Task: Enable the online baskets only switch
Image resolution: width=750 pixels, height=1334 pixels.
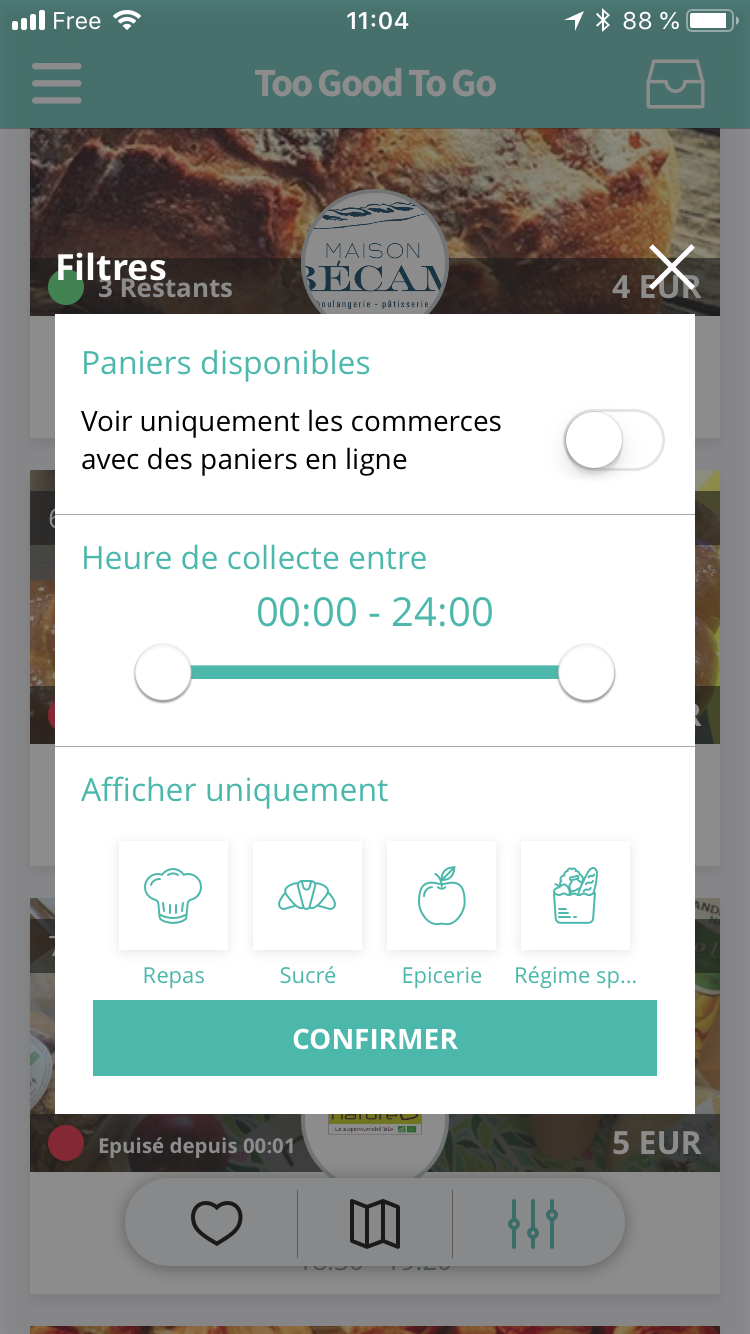Action: (614, 440)
